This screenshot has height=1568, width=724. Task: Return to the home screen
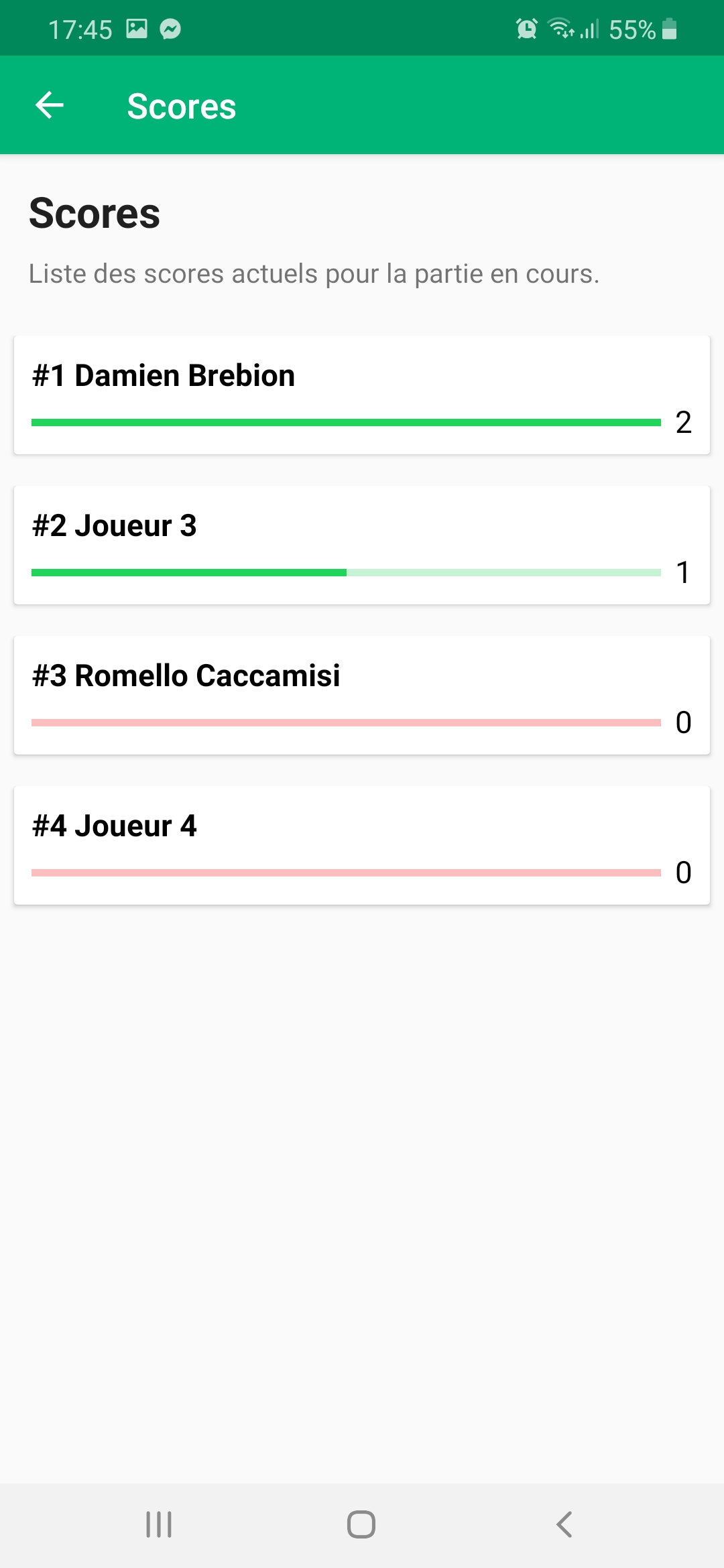pos(361,1524)
